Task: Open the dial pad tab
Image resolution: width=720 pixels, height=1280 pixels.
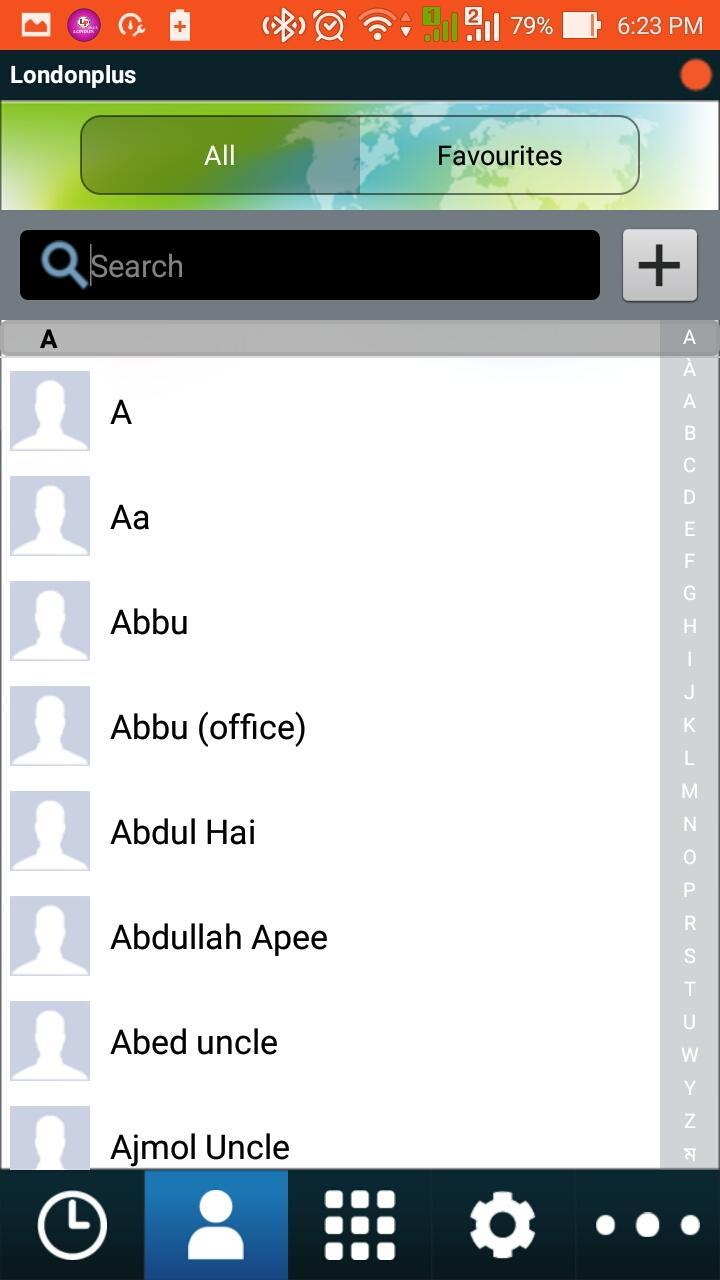Action: 360,1224
